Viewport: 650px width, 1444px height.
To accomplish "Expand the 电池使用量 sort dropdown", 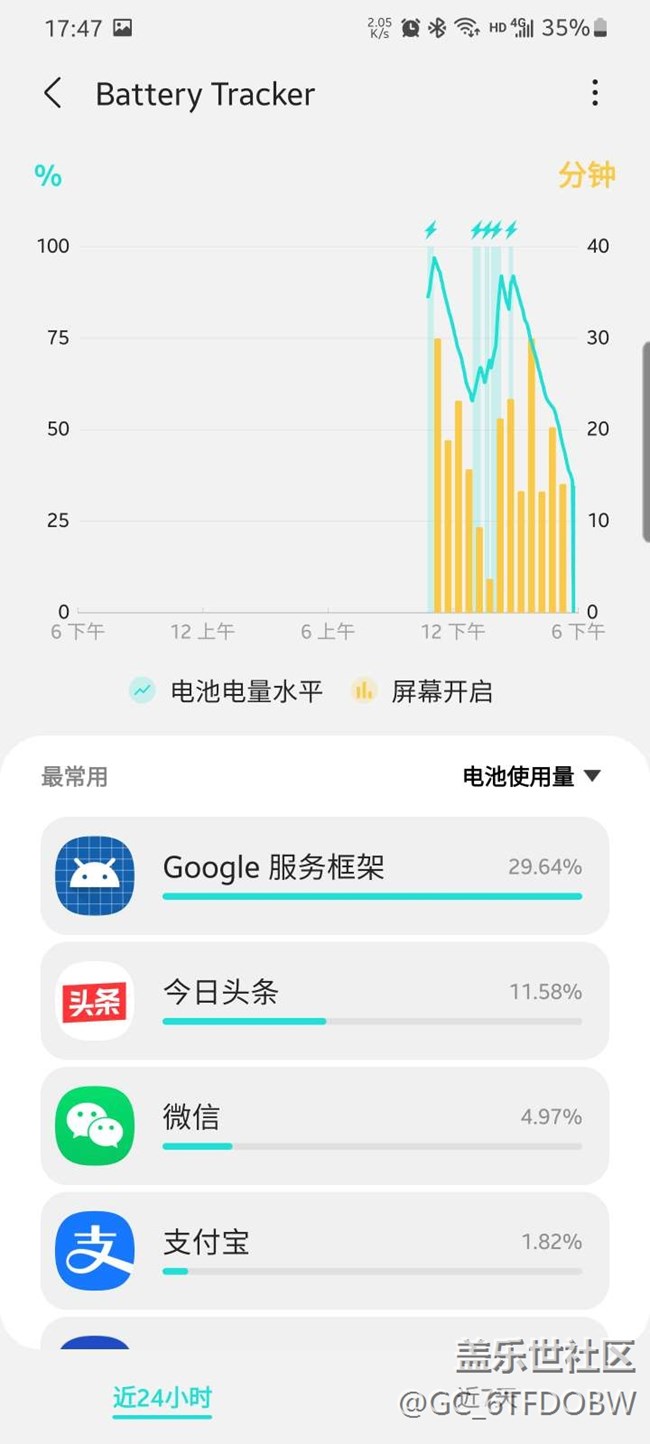I will 531,776.
